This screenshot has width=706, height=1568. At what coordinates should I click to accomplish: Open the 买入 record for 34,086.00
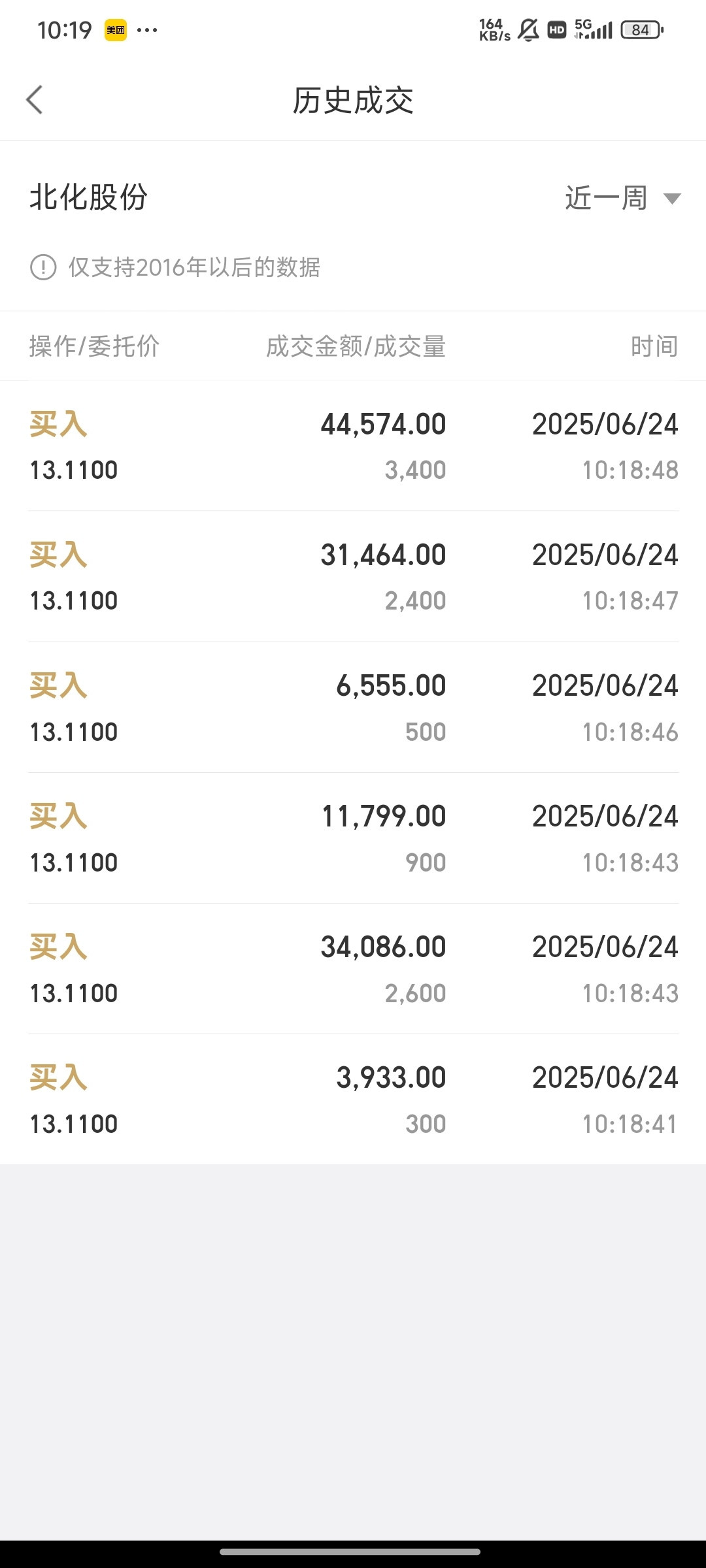coord(353,969)
